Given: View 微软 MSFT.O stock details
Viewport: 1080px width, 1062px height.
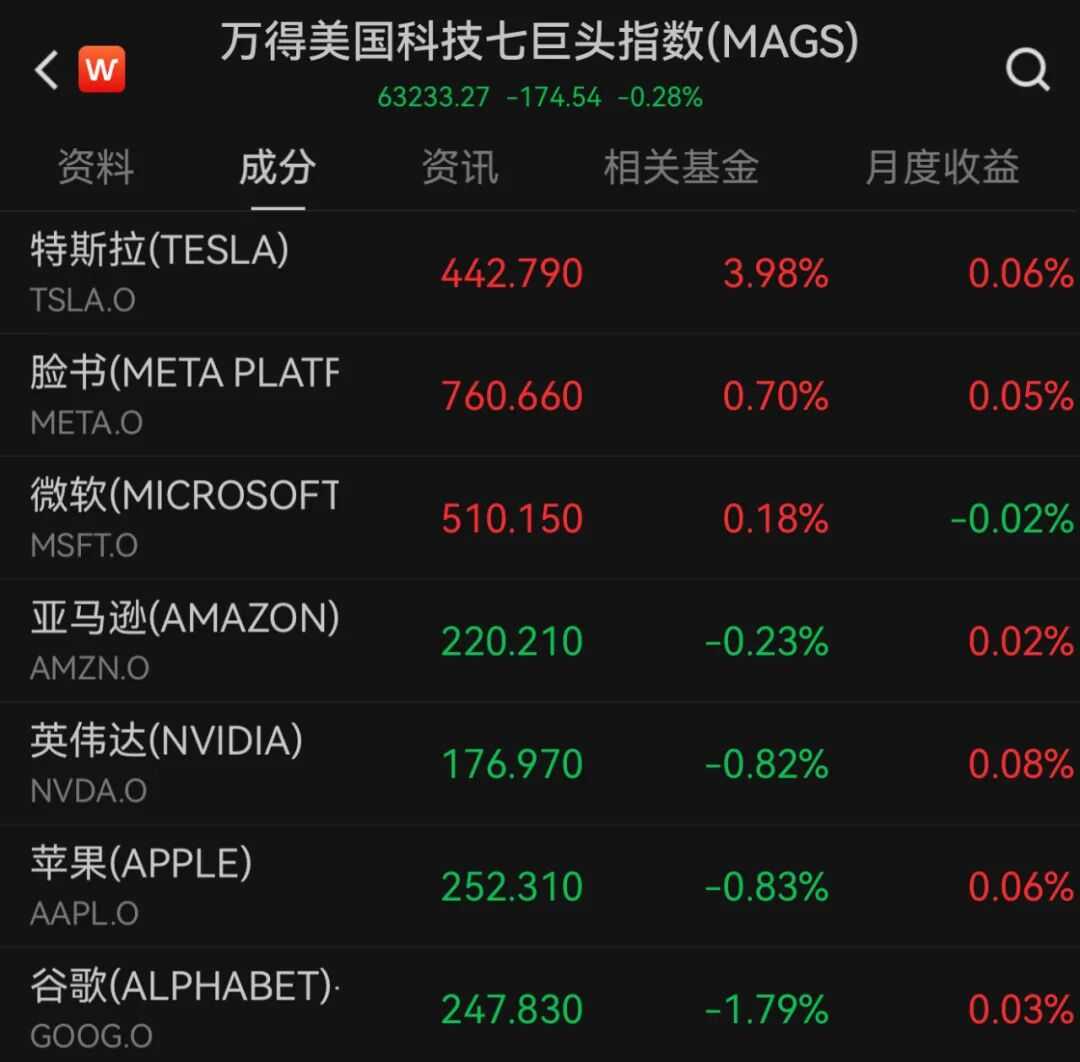Looking at the screenshot, I should (540, 518).
